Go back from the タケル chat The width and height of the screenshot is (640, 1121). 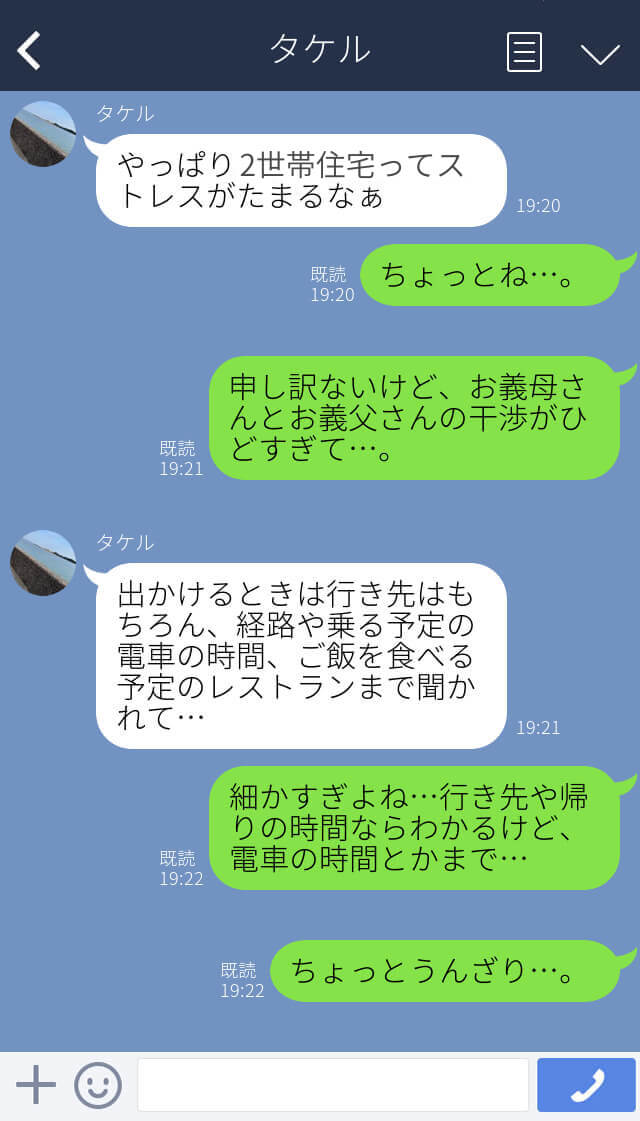[x=29, y=50]
